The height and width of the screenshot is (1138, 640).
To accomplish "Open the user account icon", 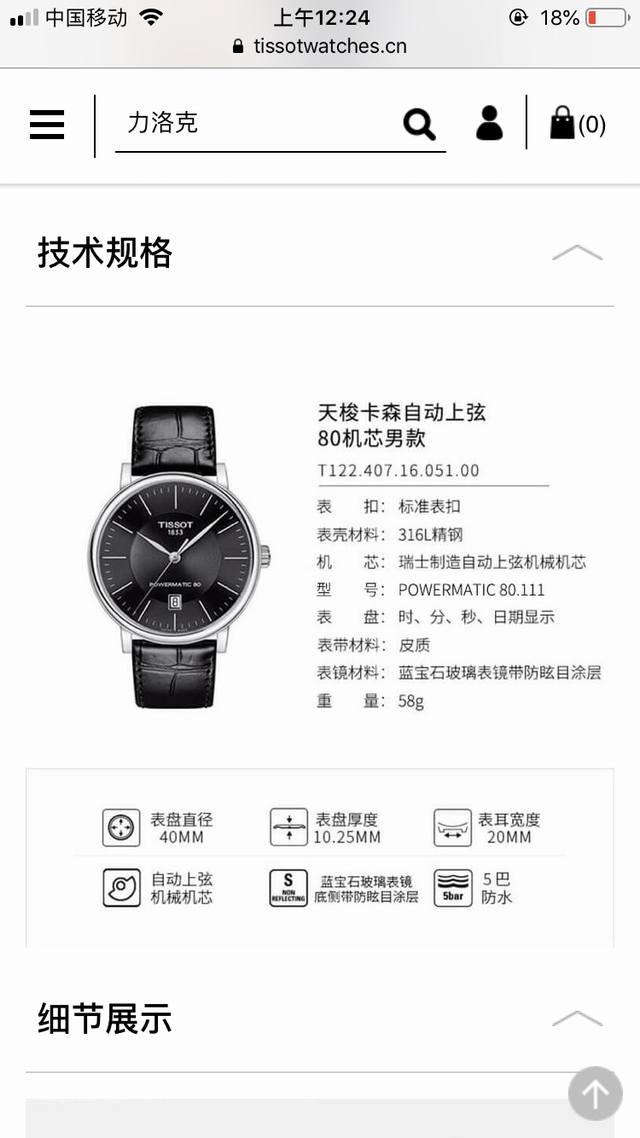I will (489, 123).
